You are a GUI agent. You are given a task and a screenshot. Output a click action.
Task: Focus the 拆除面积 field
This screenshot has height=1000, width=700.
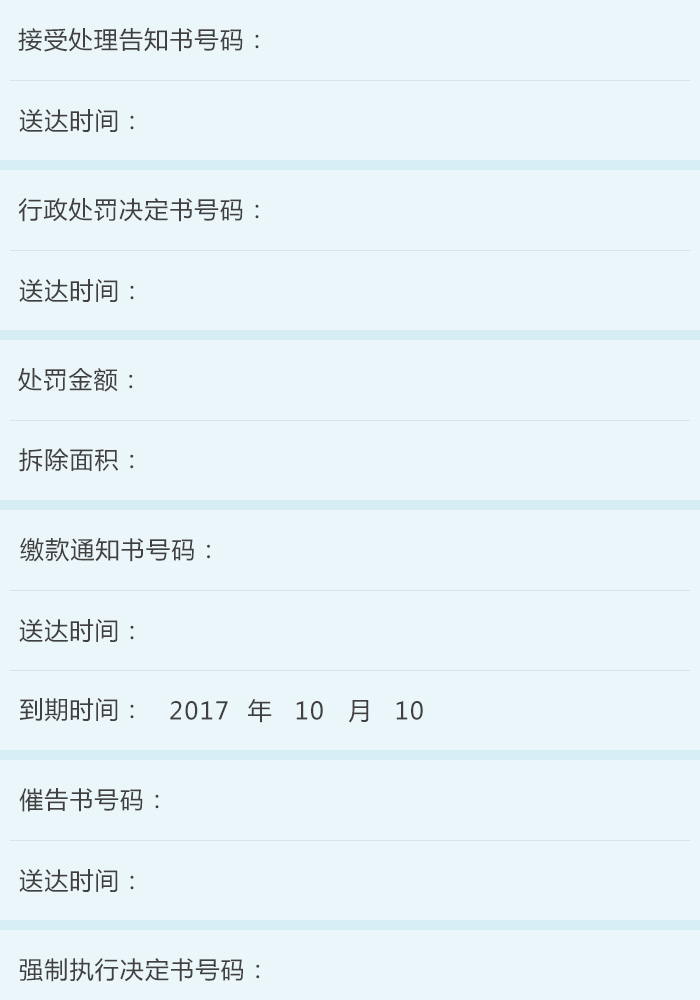coord(410,460)
